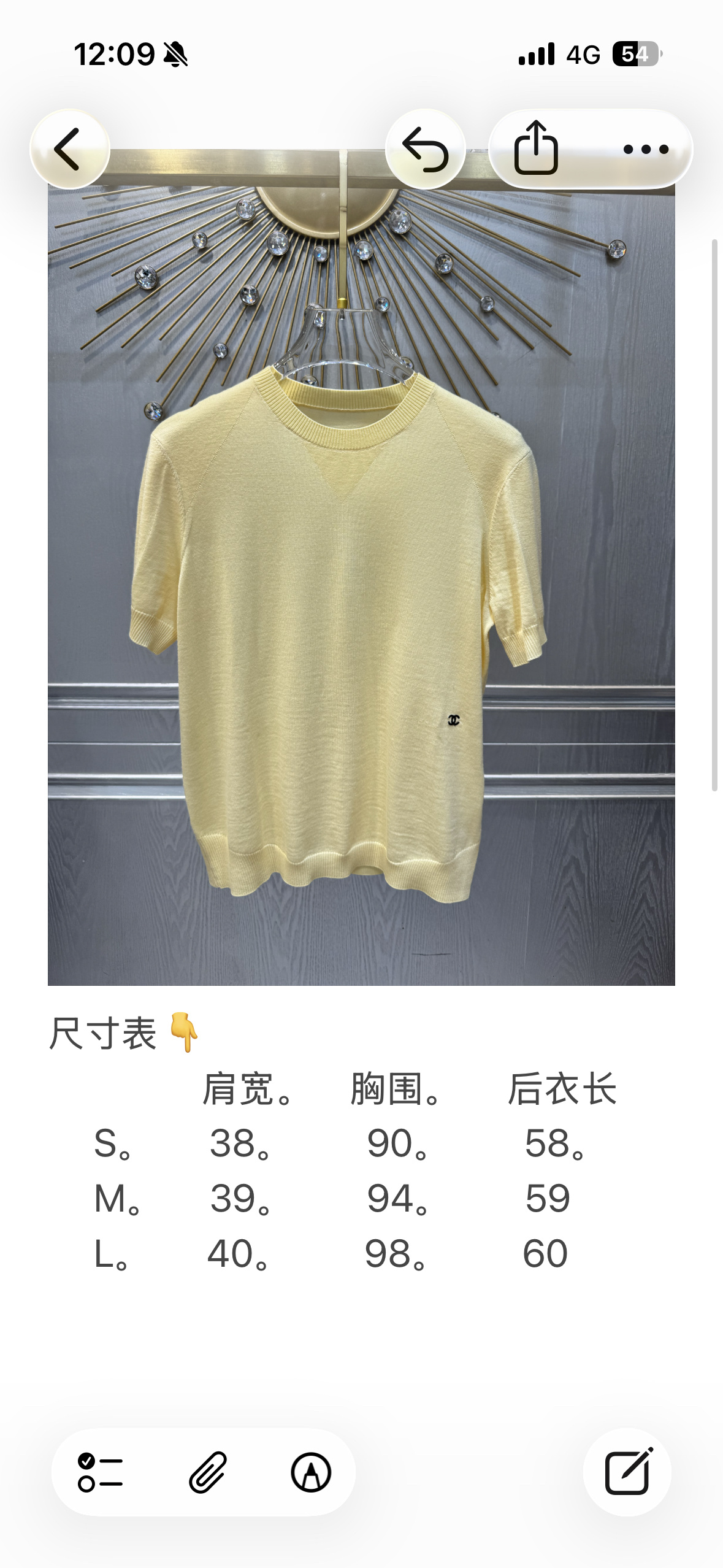The image size is (723, 1568).
Task: Add a checklist to the note
Action: (x=100, y=1472)
